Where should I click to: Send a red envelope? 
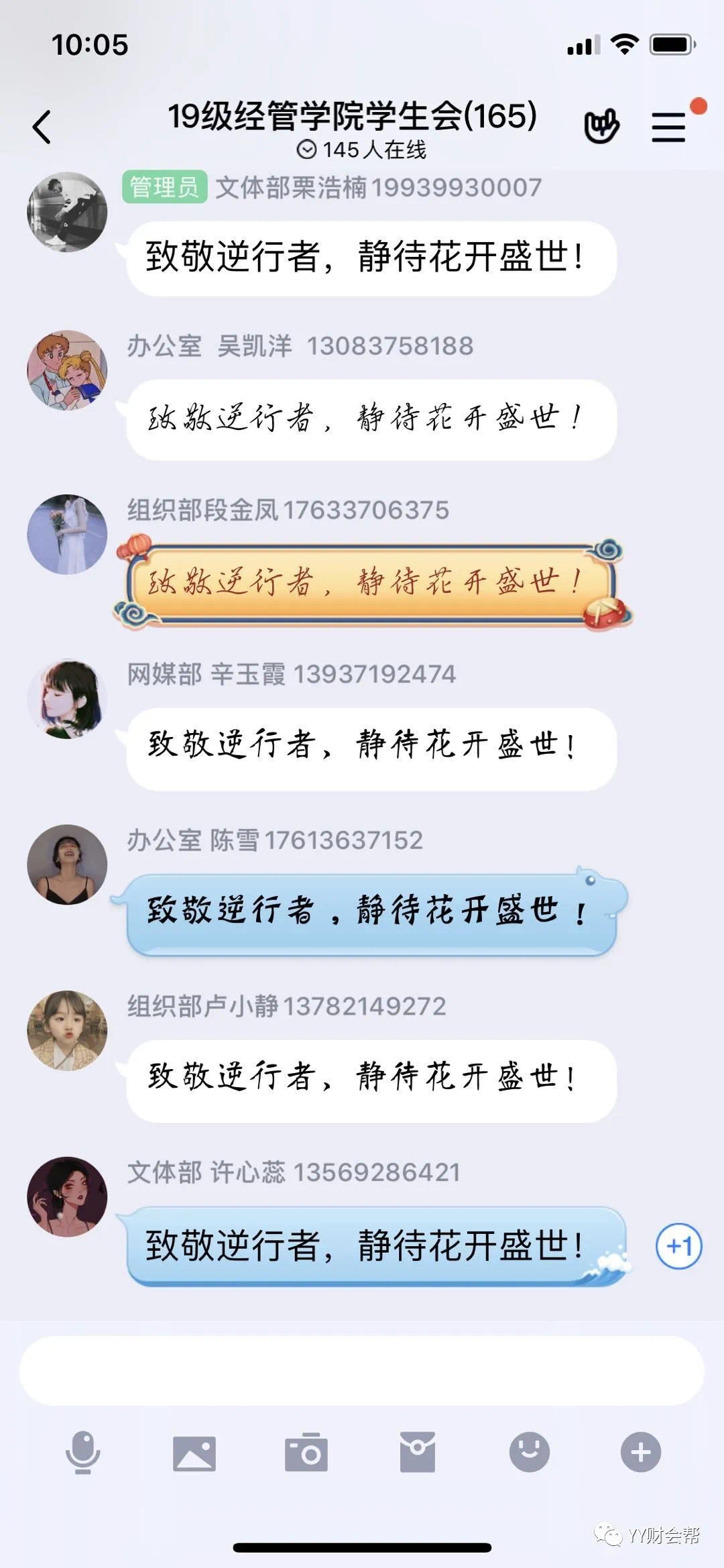click(418, 1453)
